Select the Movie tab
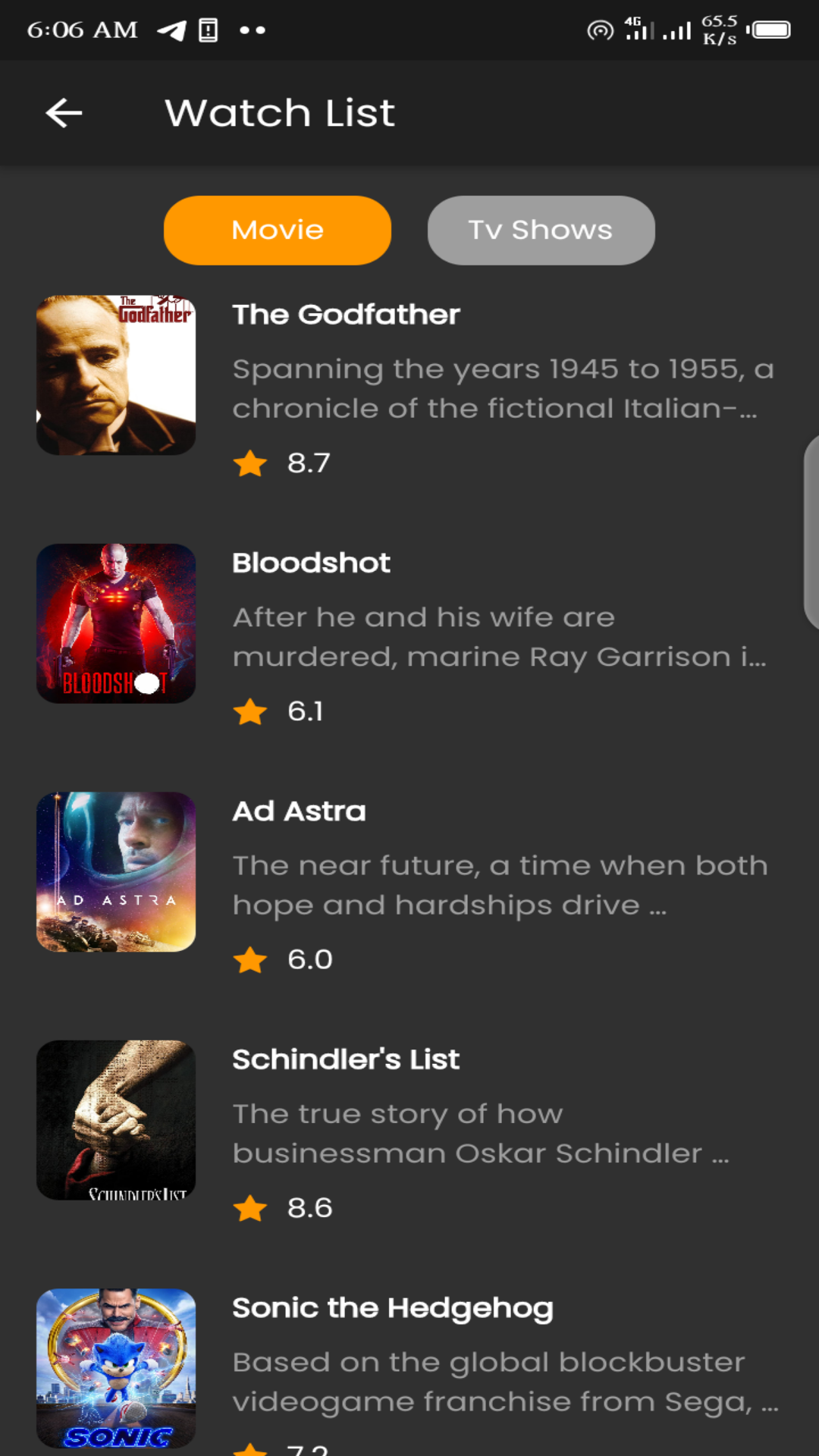This screenshot has height=1456, width=819. click(278, 231)
